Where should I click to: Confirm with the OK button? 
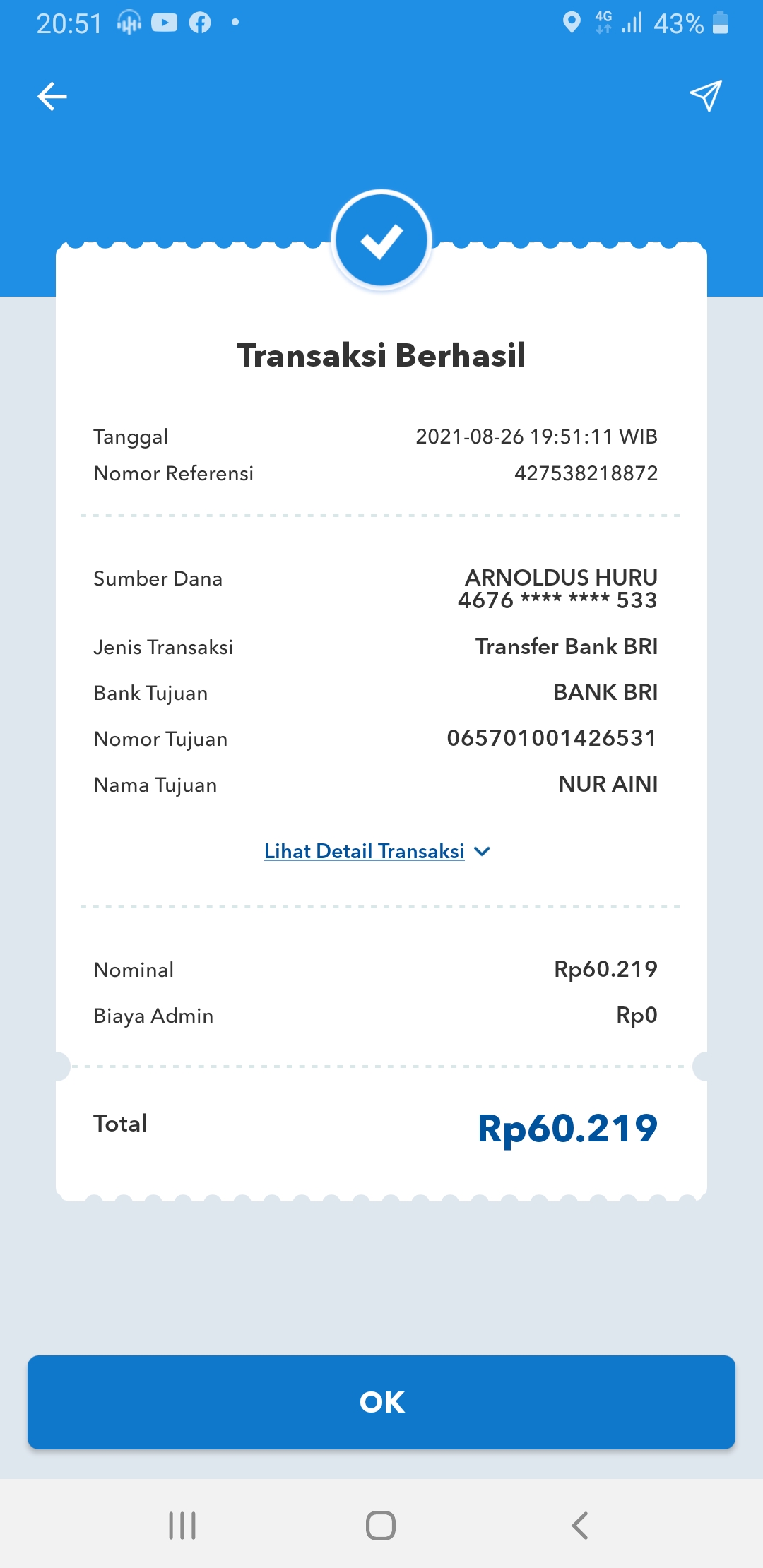point(381,1402)
